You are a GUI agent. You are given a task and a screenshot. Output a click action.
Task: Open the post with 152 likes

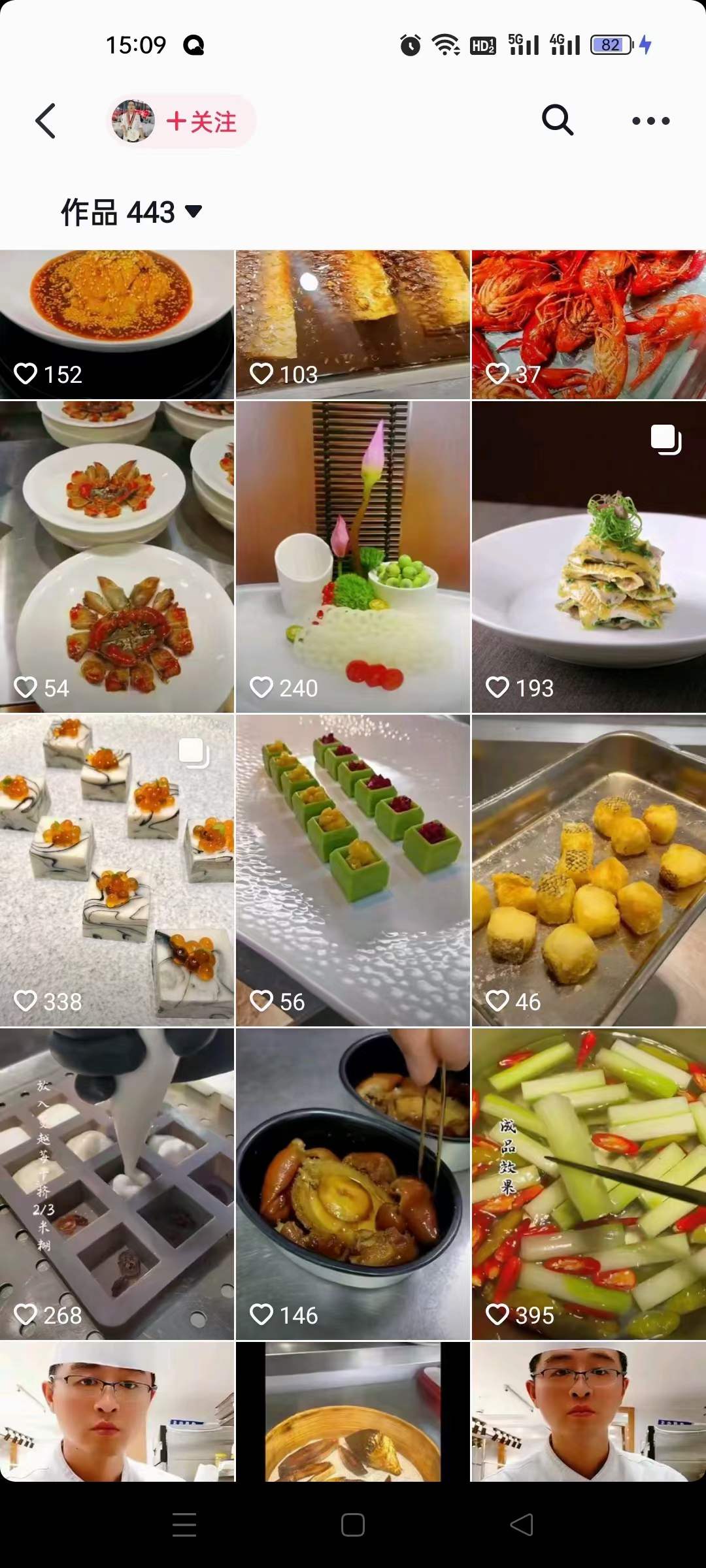click(x=117, y=323)
